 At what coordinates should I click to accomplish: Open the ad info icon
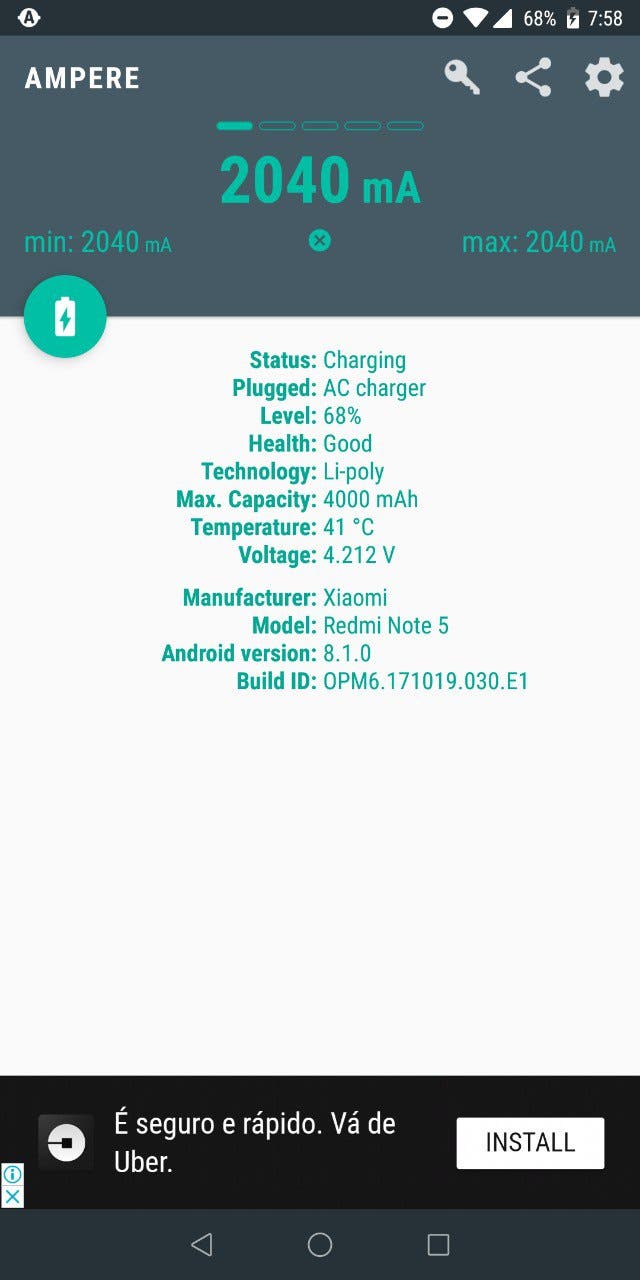pos(12,1174)
